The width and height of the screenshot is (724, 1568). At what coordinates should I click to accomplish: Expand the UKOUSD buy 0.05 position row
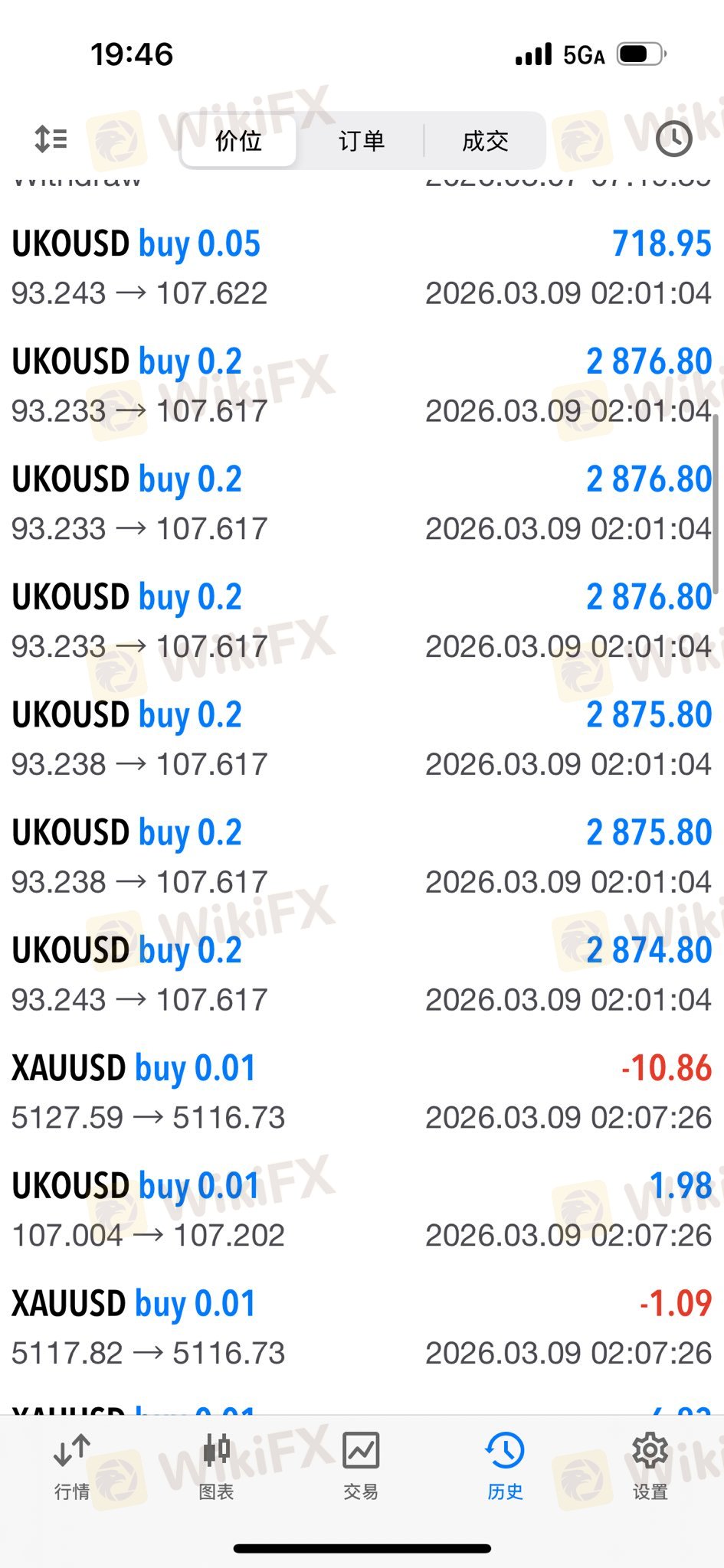[362, 268]
